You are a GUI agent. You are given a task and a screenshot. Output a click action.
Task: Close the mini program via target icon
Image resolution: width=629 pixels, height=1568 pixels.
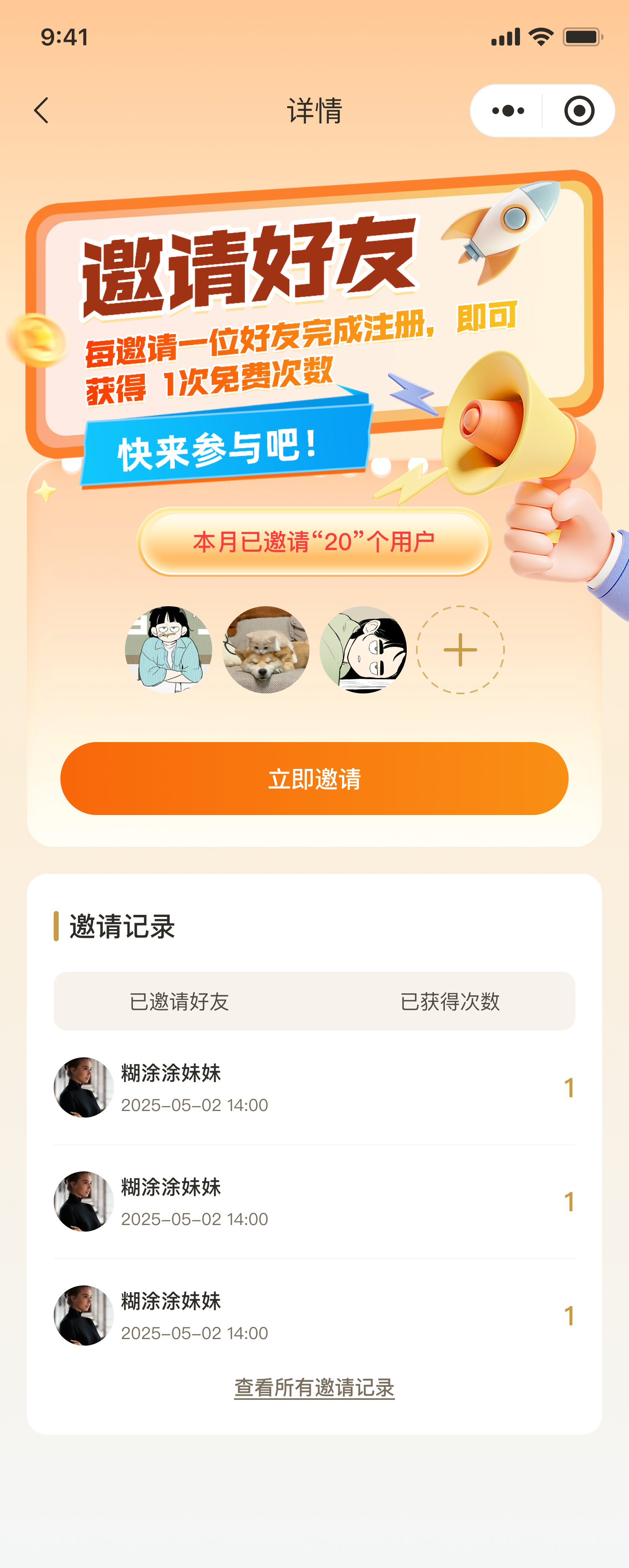tap(578, 111)
